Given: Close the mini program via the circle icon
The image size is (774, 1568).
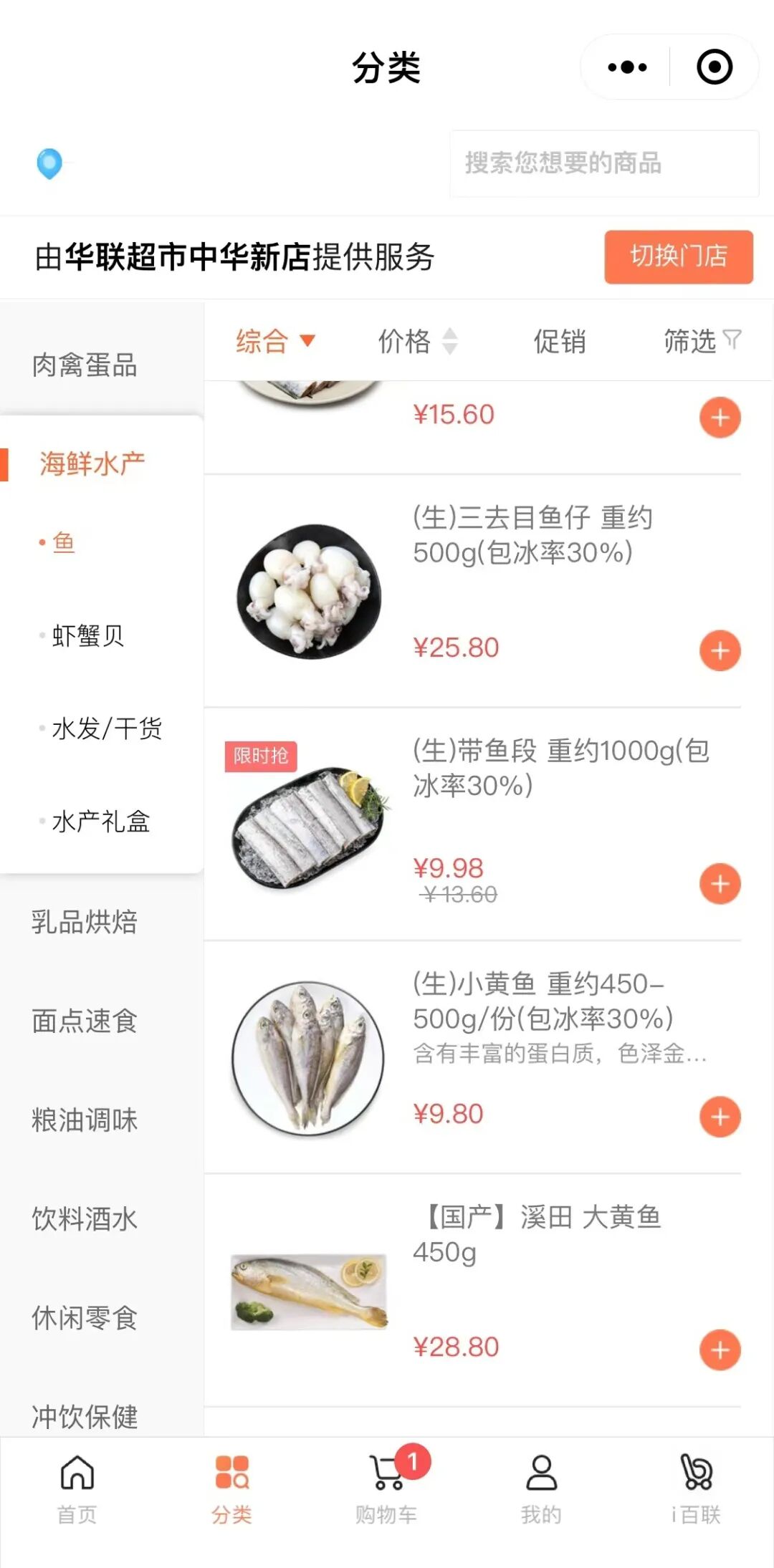Looking at the screenshot, I should (x=715, y=67).
